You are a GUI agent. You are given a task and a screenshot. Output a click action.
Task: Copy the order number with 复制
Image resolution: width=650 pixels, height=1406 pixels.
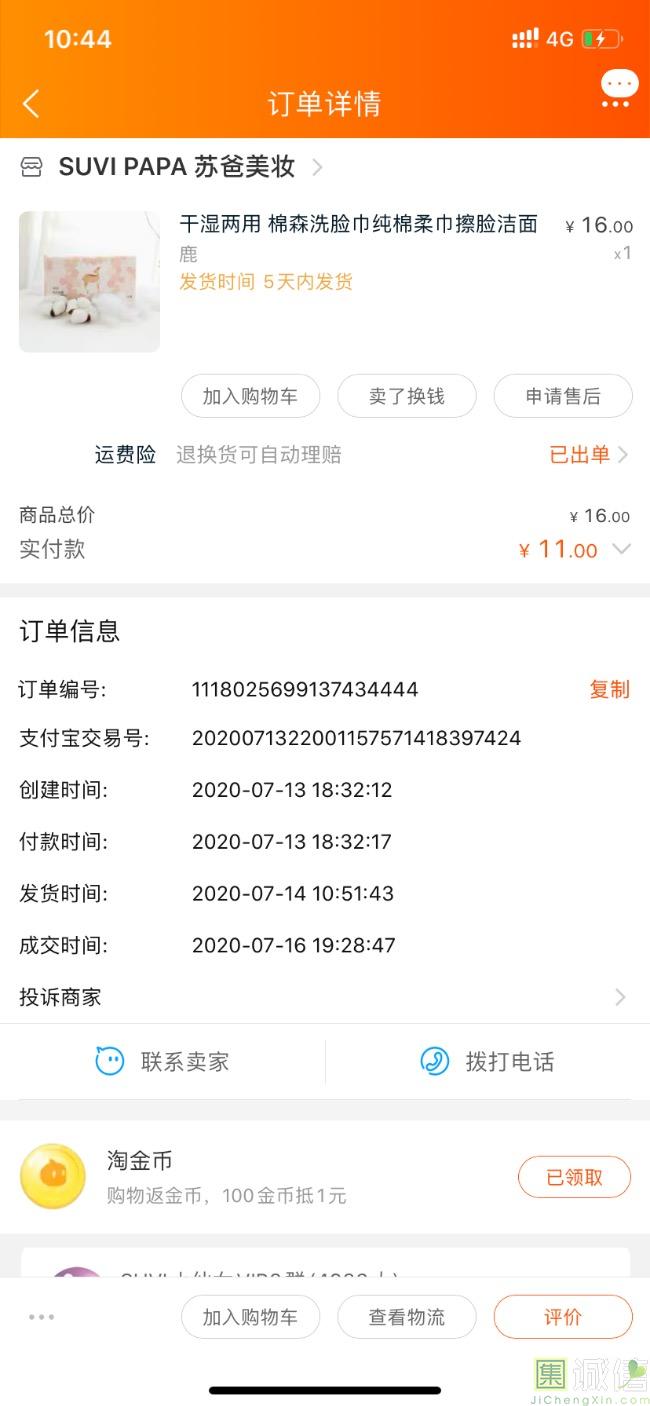(609, 689)
